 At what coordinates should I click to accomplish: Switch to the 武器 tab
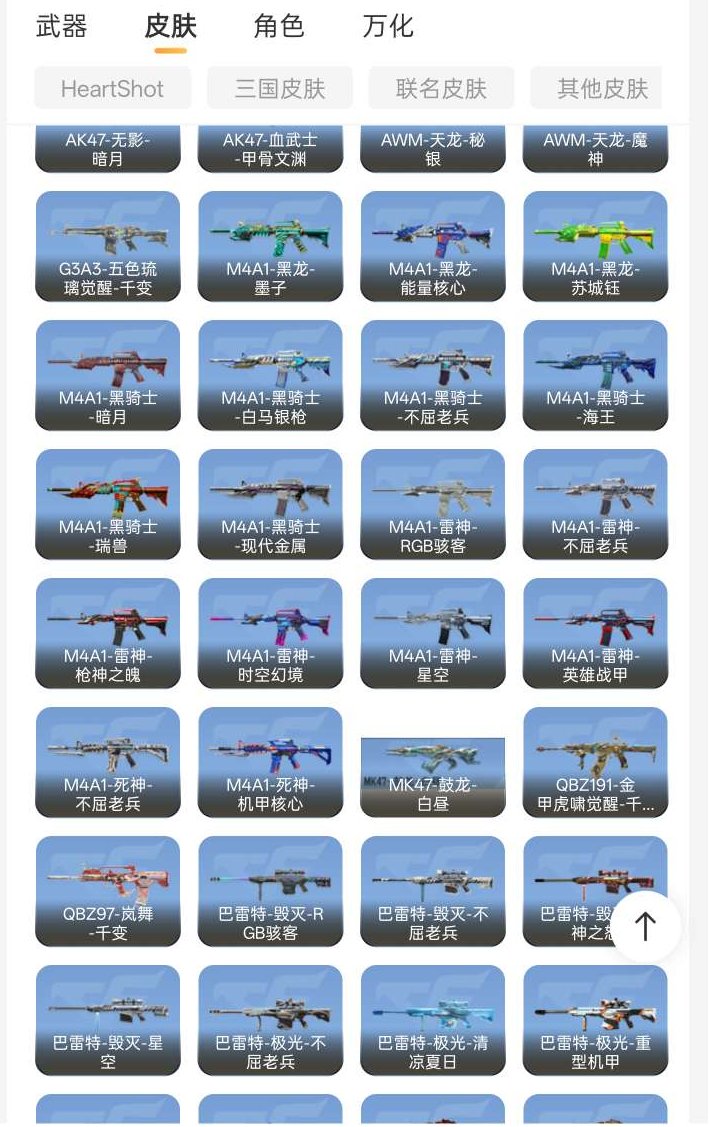tap(61, 27)
